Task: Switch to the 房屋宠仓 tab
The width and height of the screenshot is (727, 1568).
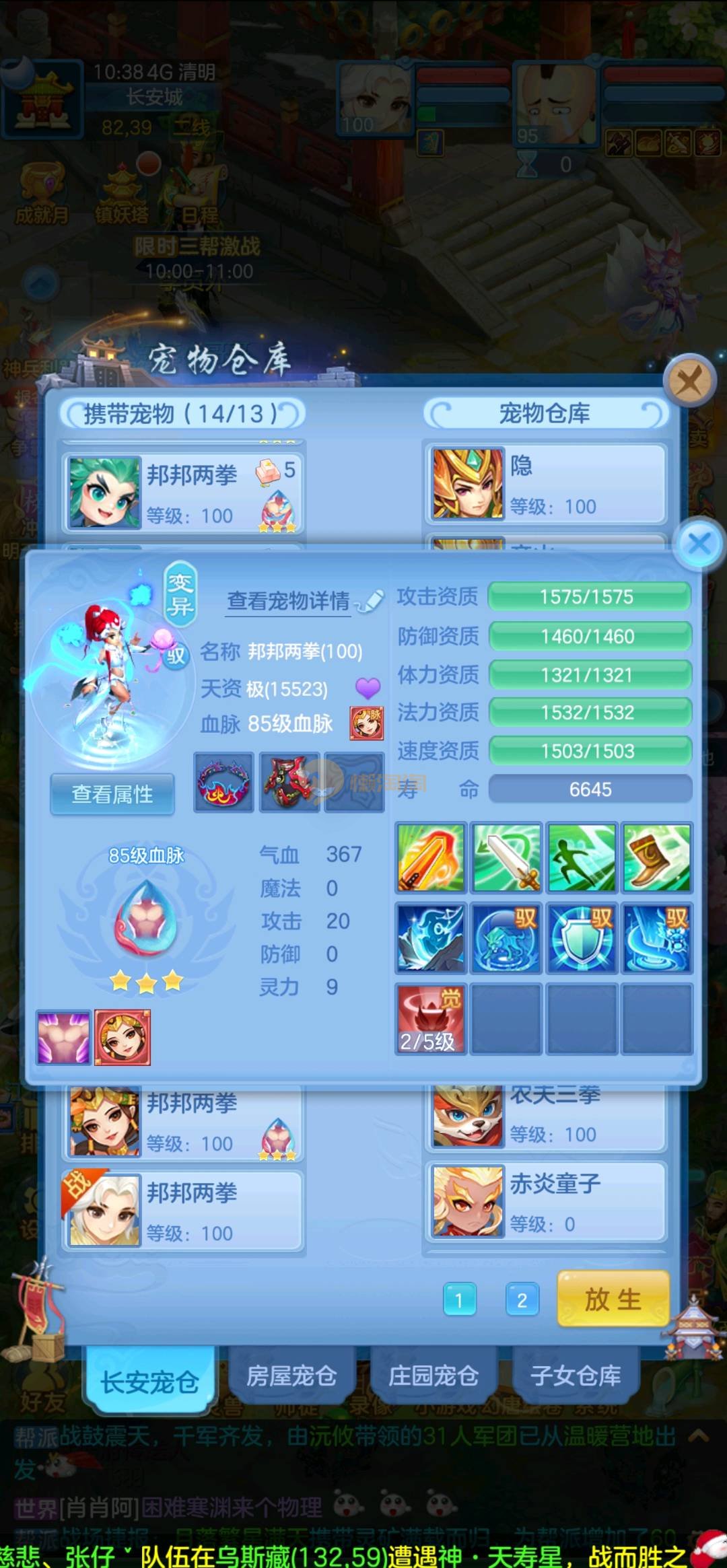Action: 291,1376
